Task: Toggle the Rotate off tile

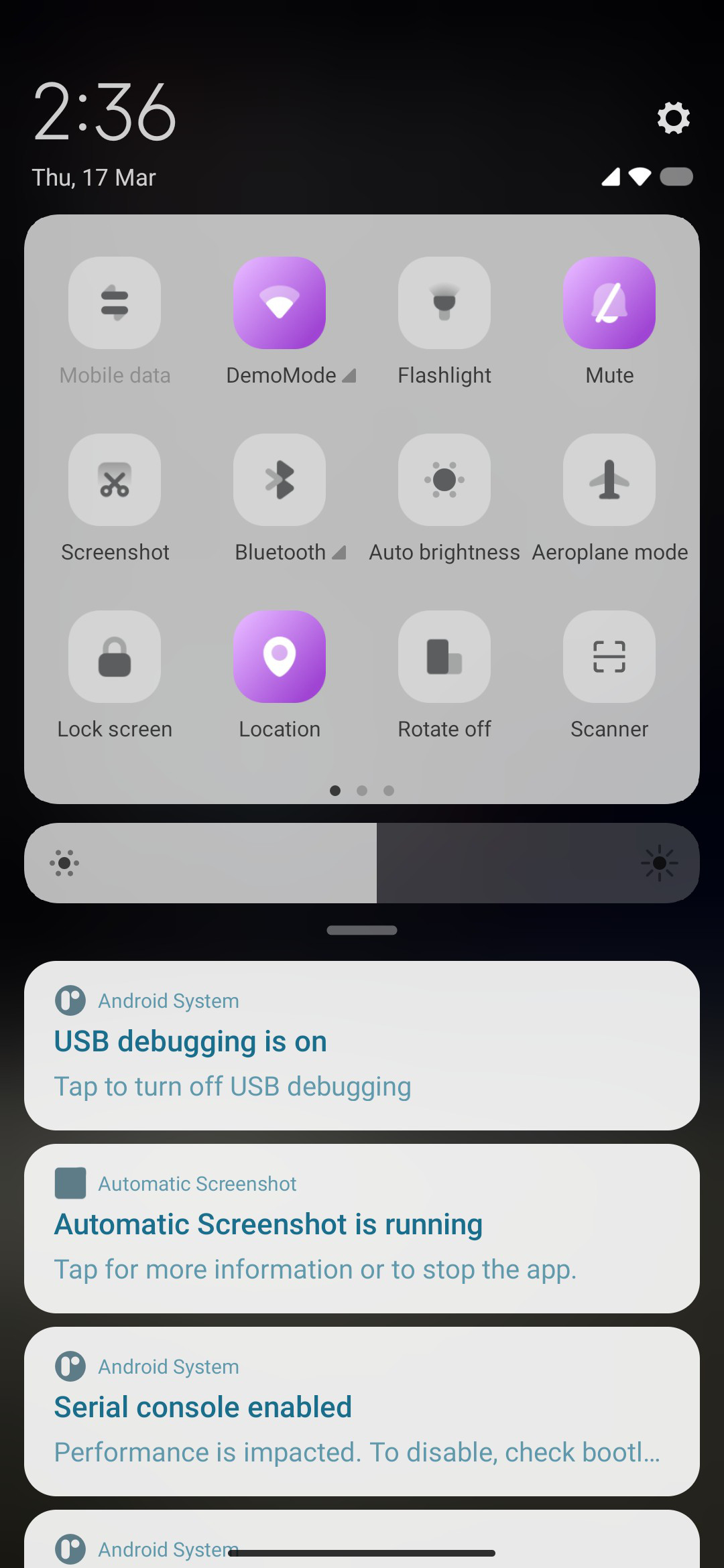Action: [444, 657]
